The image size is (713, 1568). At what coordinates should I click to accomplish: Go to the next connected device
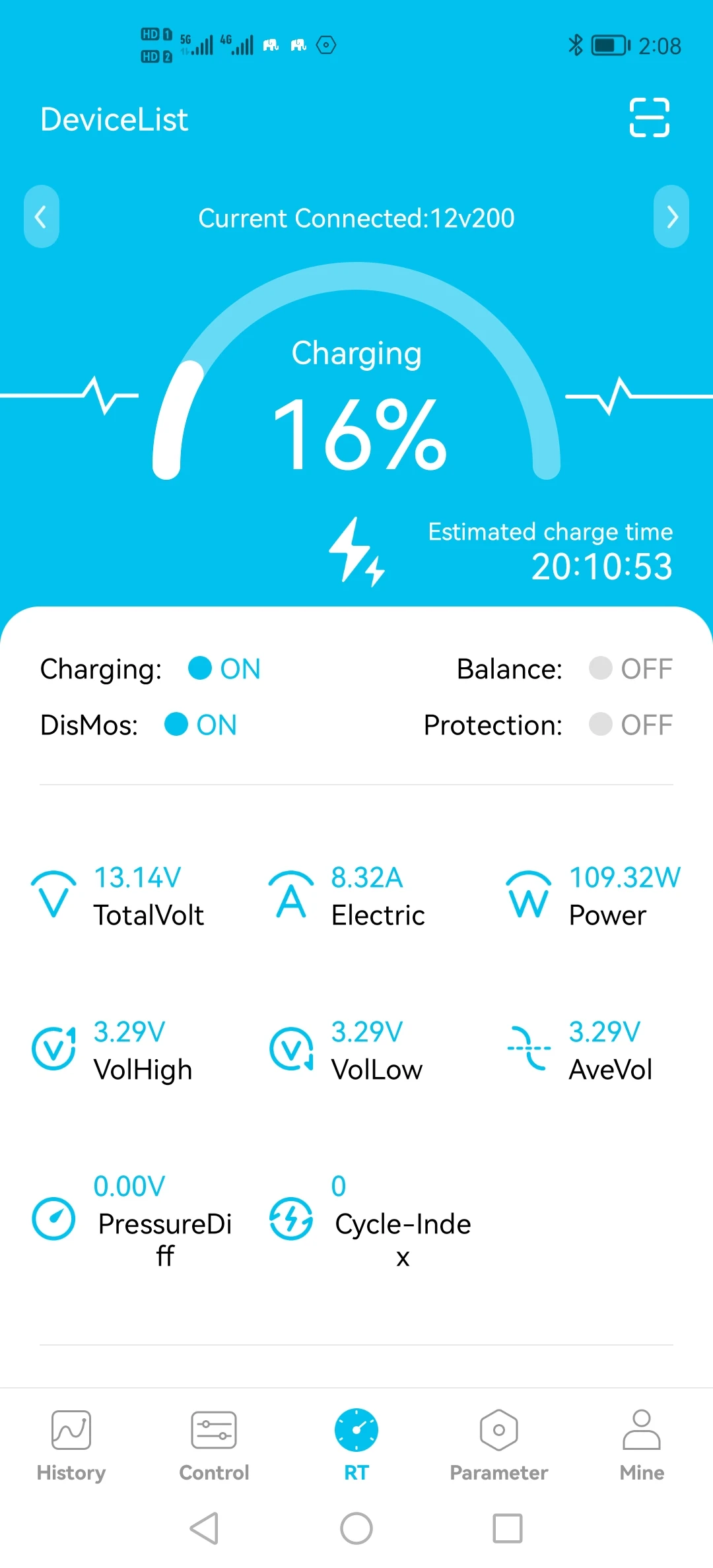[x=671, y=216]
